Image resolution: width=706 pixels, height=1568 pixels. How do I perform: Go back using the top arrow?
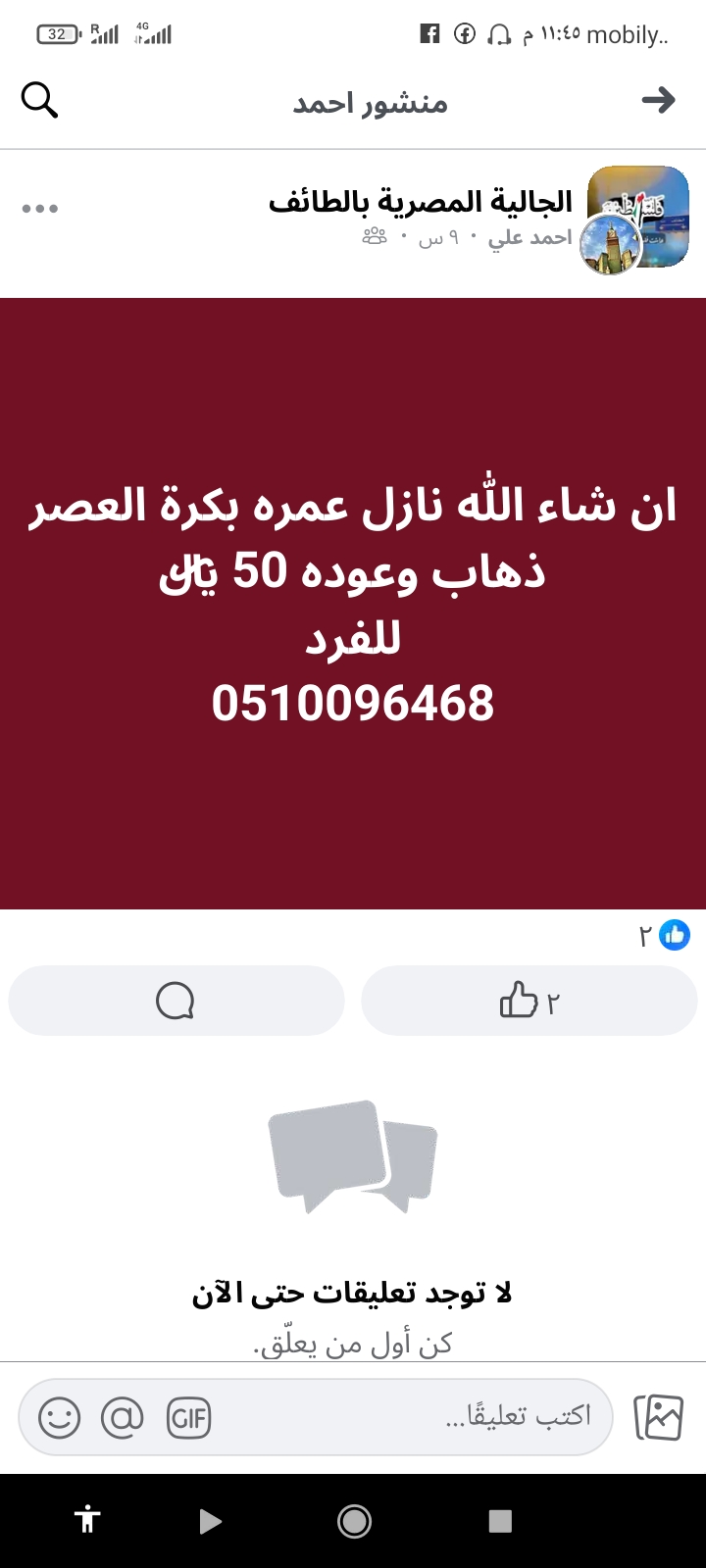pos(659,100)
